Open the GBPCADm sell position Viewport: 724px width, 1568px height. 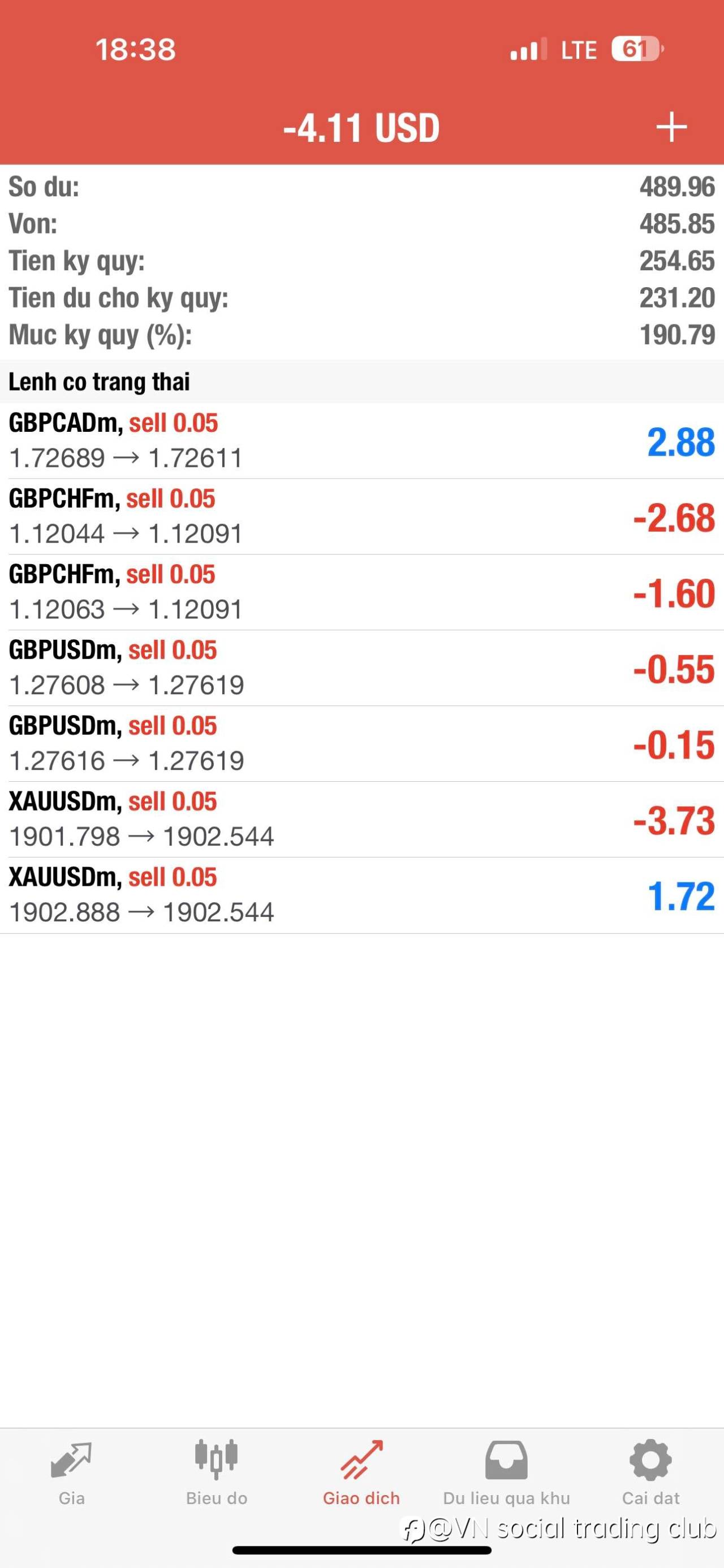coord(361,441)
